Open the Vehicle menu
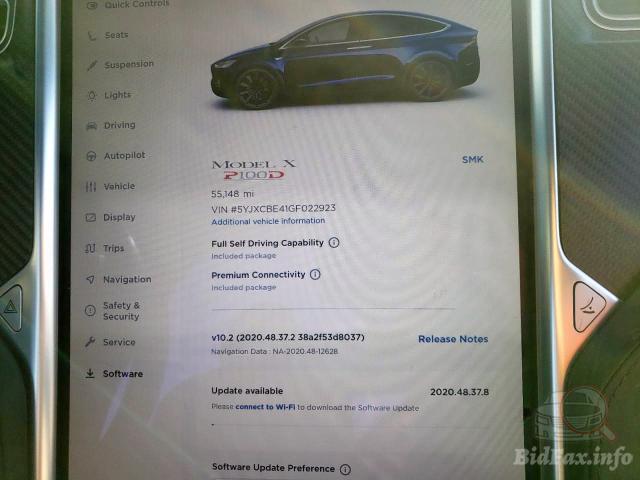Viewport: 640px width, 480px height. [x=119, y=186]
